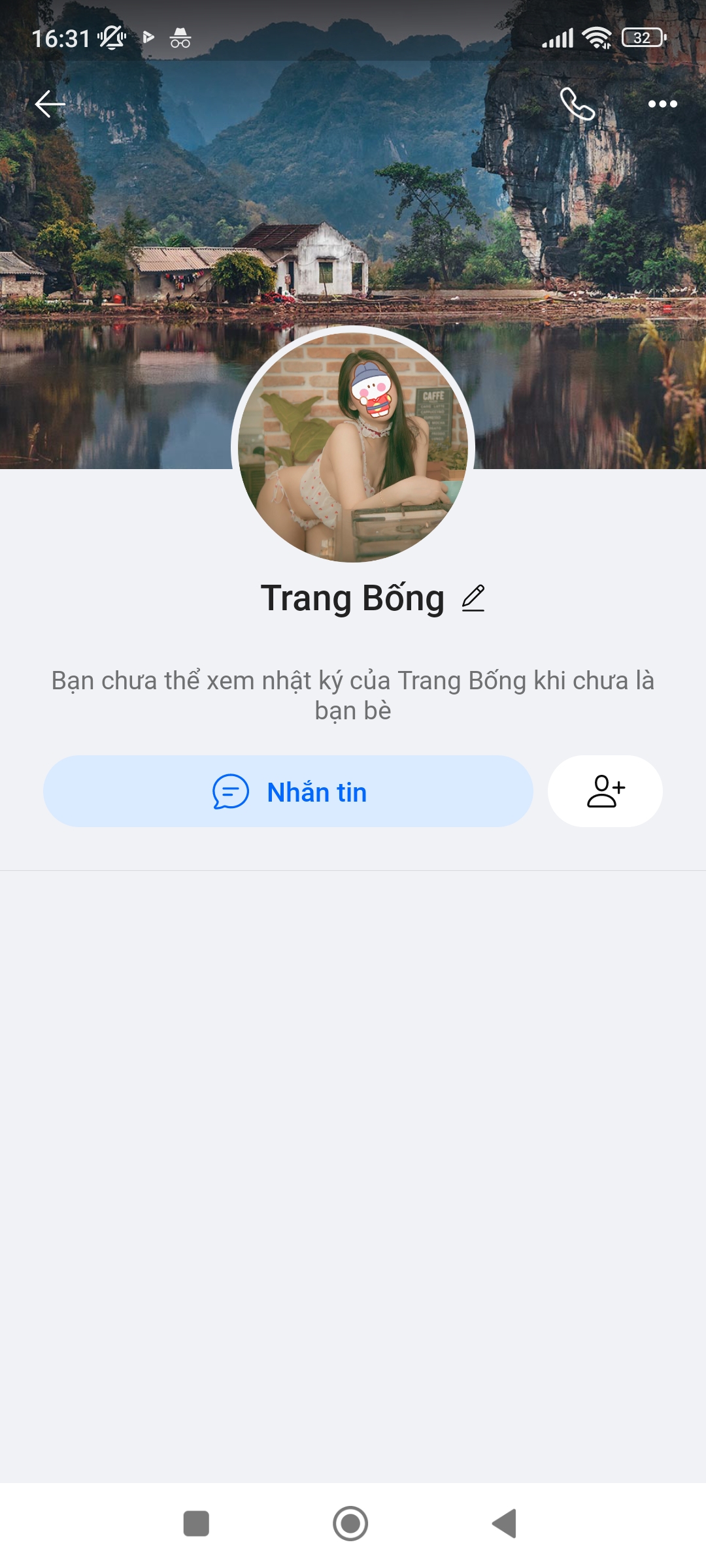The height and width of the screenshot is (1568, 706).
Task: Call Trang Bống with the phone icon
Action: tap(577, 104)
